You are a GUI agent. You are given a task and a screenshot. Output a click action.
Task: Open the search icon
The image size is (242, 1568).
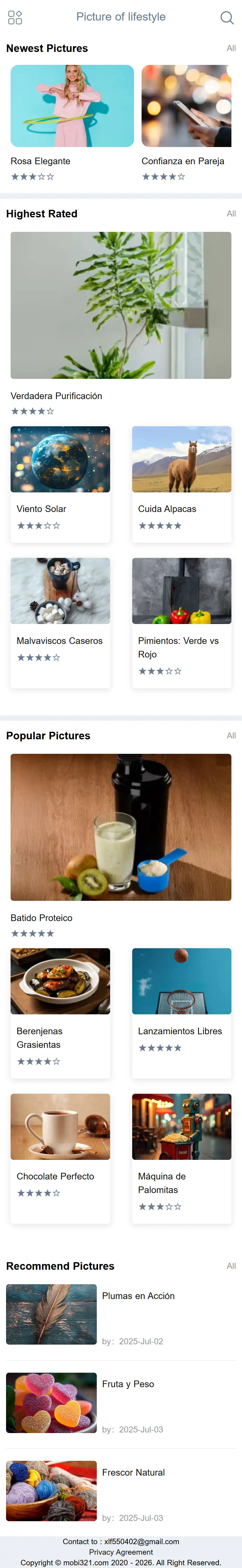226,18
